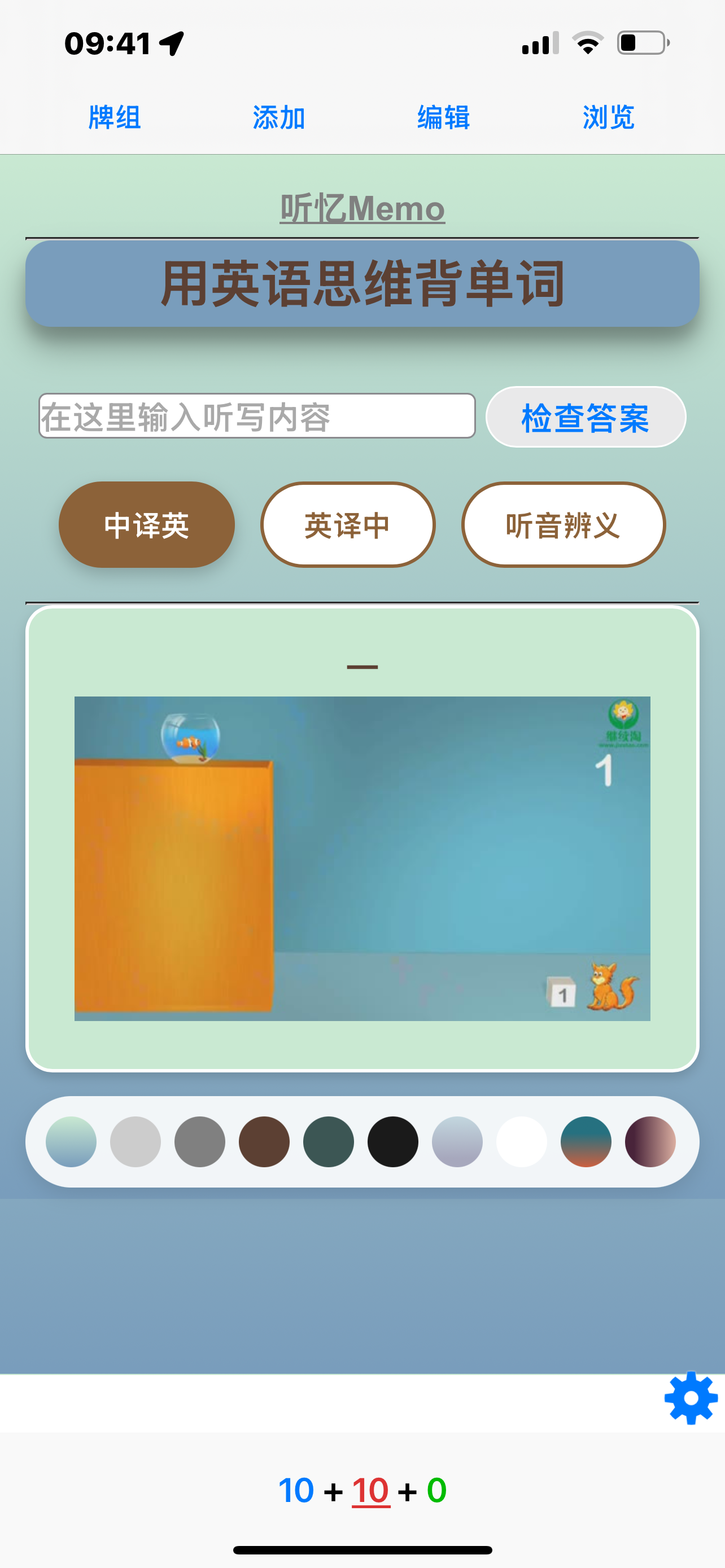Open the 编辑 edit option
725x1568 pixels.
(444, 117)
